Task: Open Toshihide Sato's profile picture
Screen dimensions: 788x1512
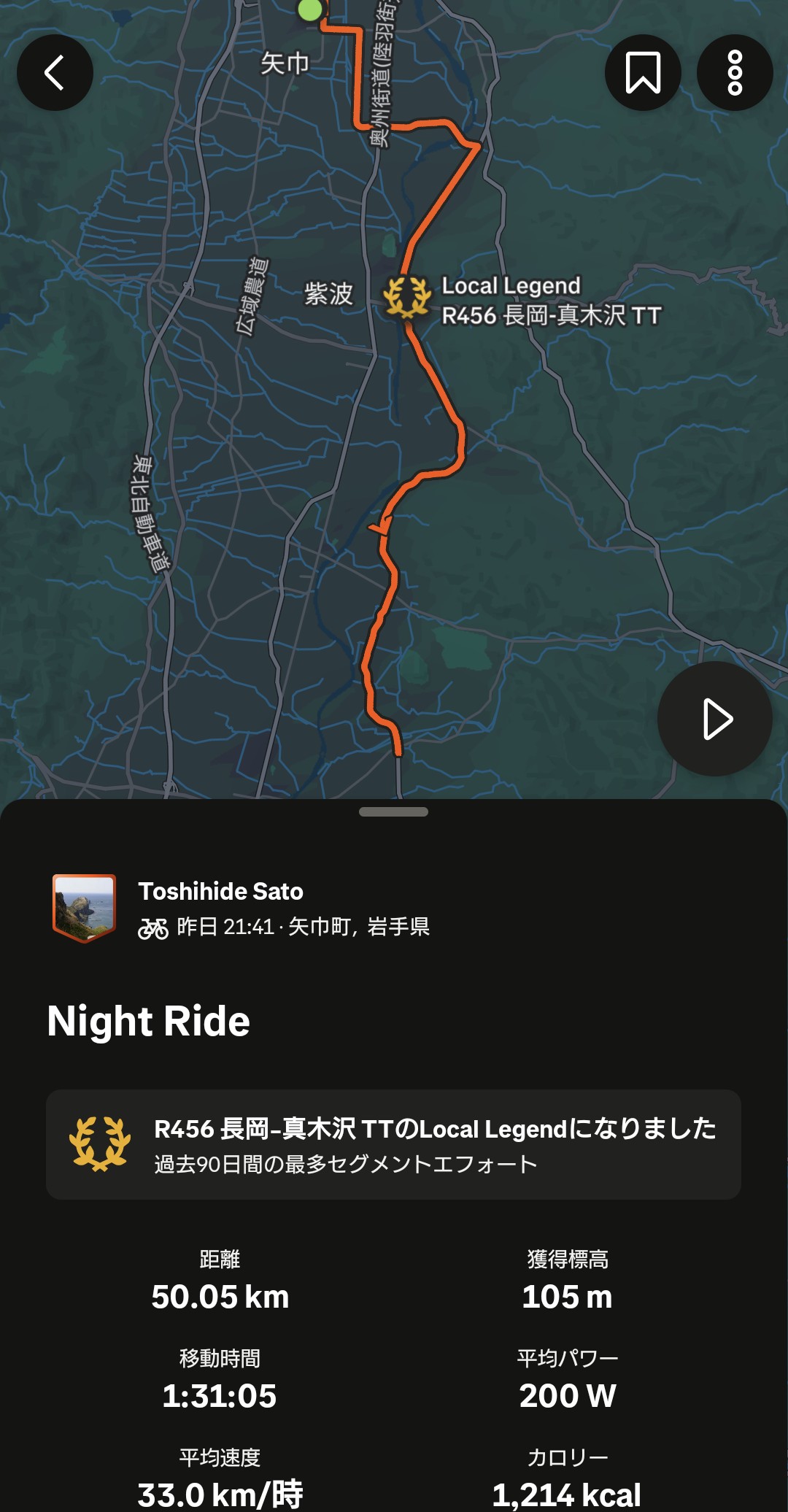Action: [x=85, y=907]
